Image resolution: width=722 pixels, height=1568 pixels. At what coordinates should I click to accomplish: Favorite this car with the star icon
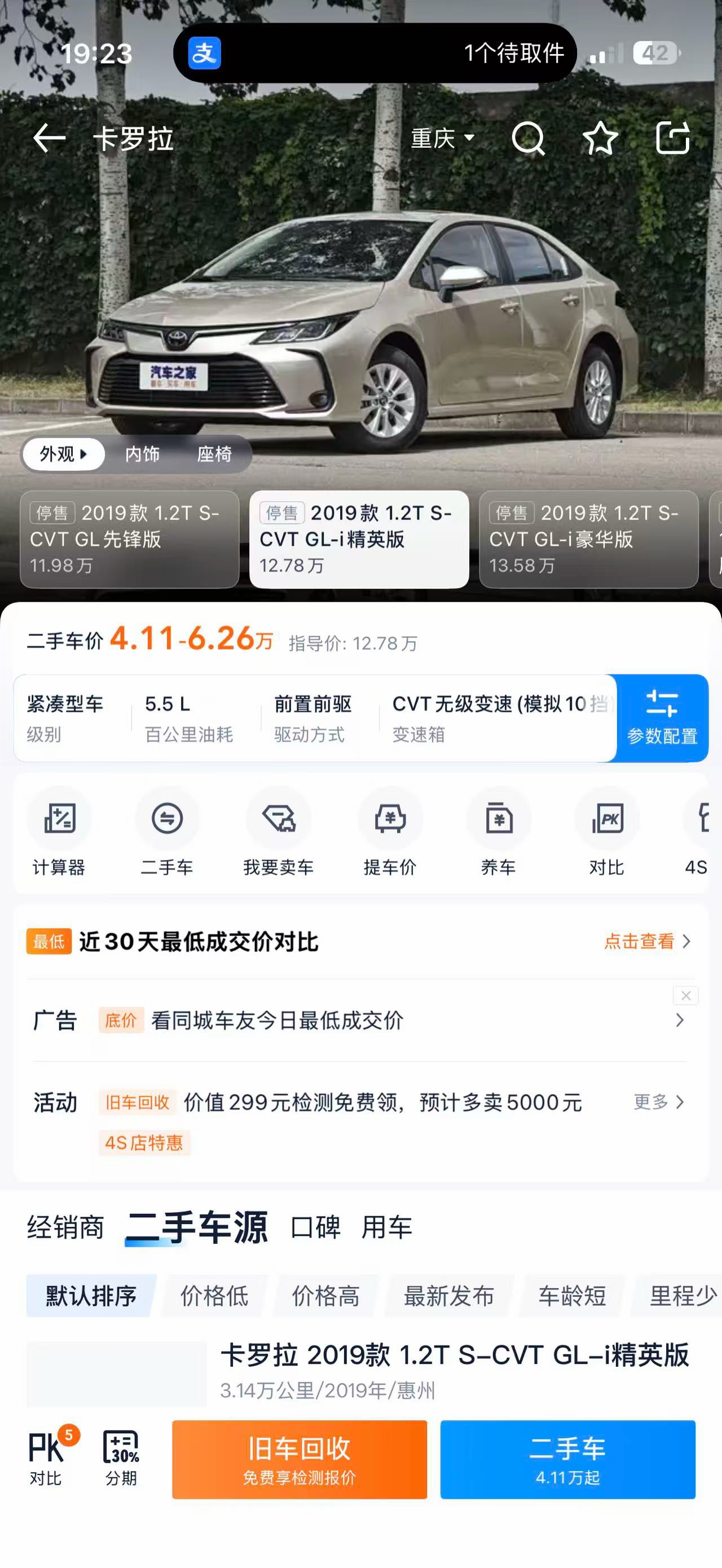(x=600, y=138)
